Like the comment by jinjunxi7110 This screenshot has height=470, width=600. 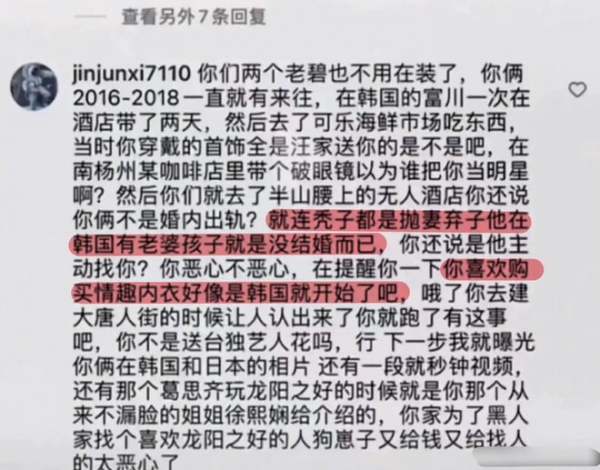(577, 90)
